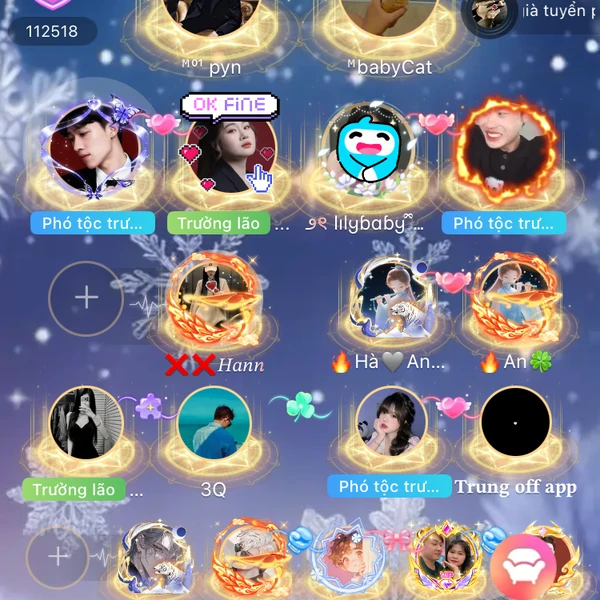This screenshot has height=600, width=600.
Task: Open Hann's seat avatar
Action: point(213,297)
